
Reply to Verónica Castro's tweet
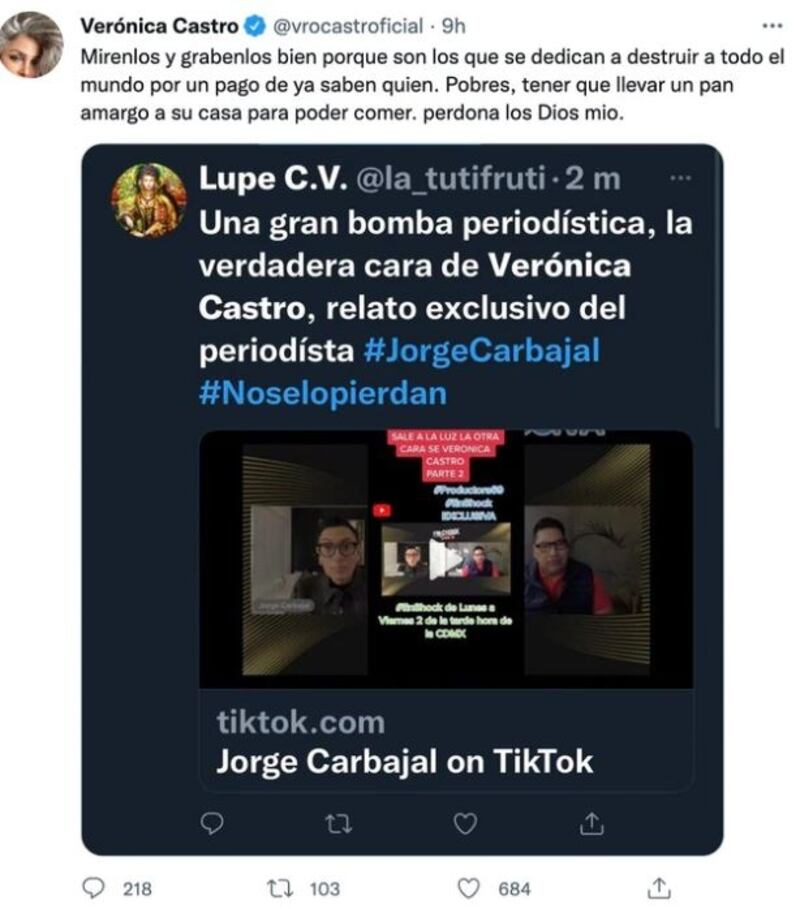[93, 887]
